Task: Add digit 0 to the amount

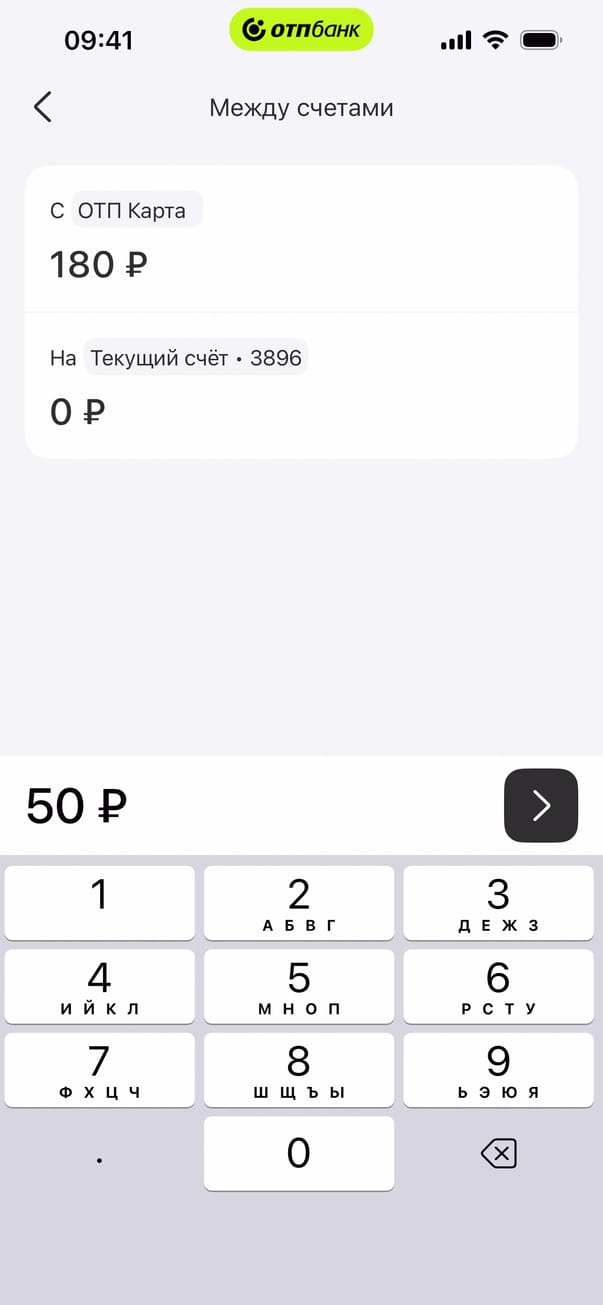Action: point(299,1153)
